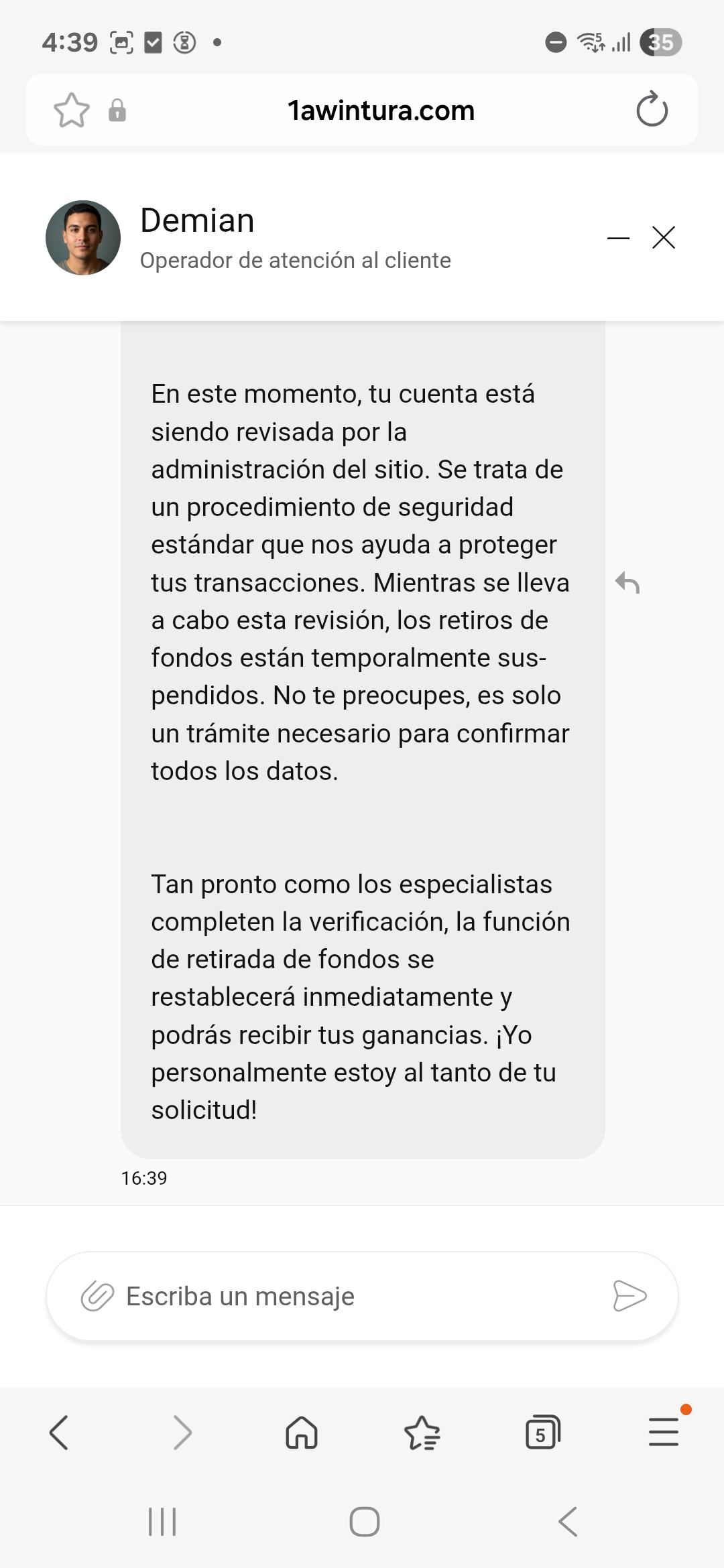Open the browser hamburger menu

pos(664,1433)
